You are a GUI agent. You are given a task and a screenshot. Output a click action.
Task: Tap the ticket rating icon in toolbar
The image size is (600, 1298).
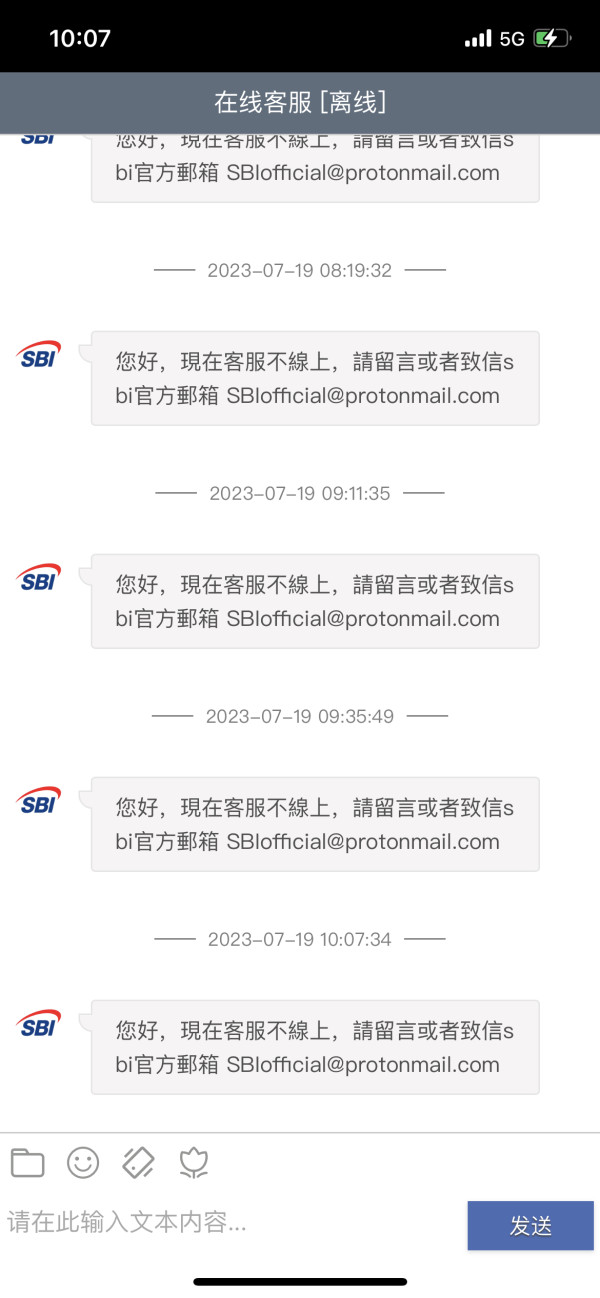(x=138, y=1162)
